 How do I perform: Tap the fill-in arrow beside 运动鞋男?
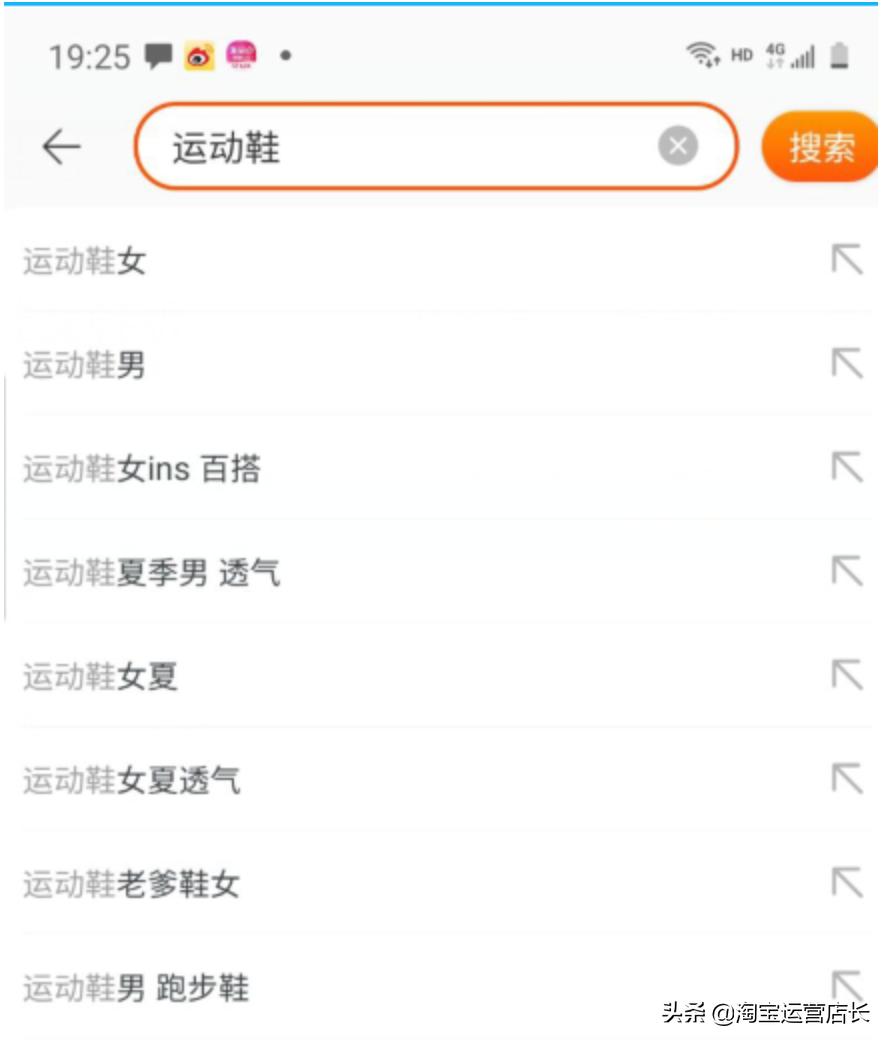[x=845, y=364]
